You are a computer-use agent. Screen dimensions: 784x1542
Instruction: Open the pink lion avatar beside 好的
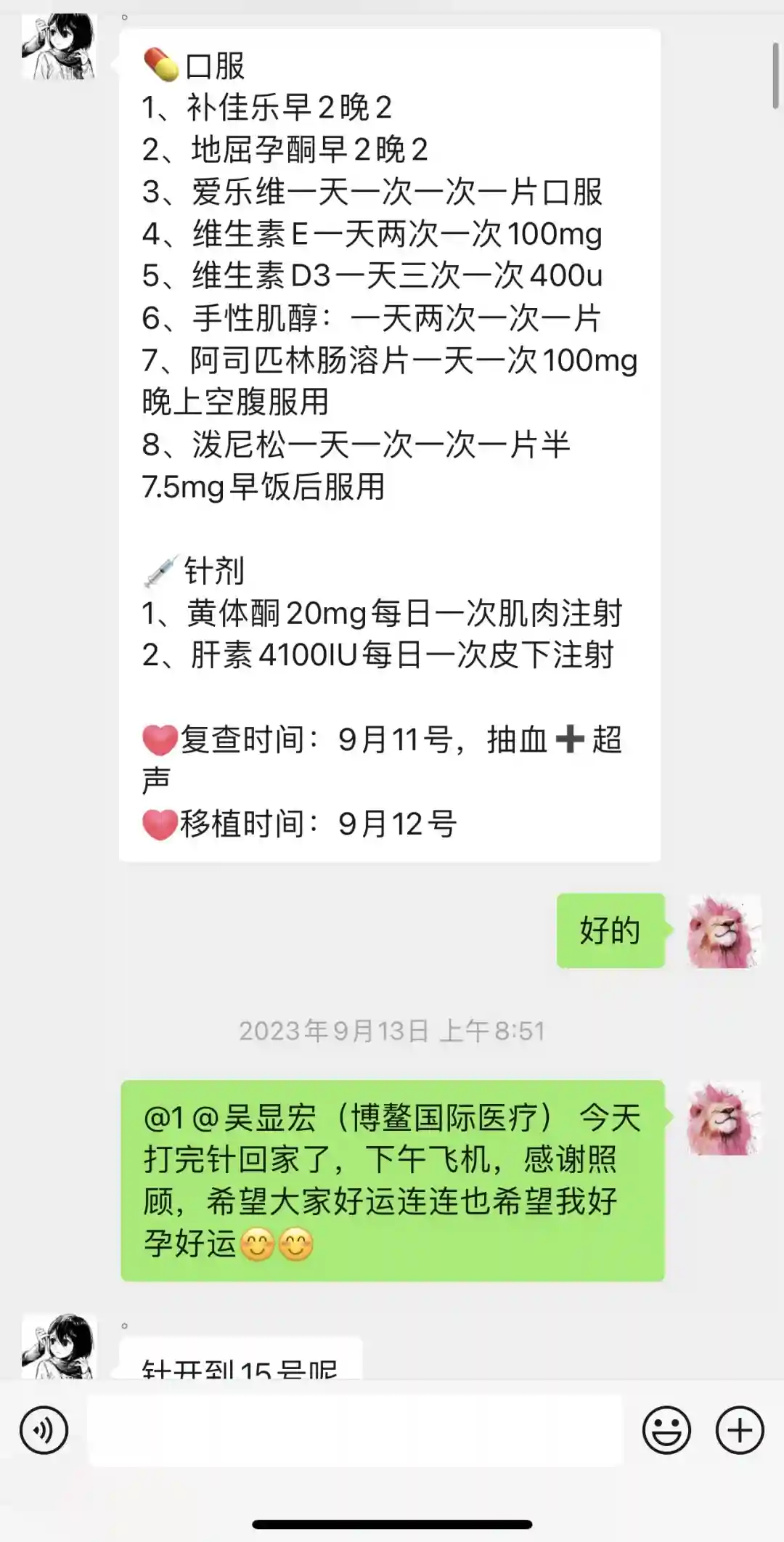[x=724, y=931]
